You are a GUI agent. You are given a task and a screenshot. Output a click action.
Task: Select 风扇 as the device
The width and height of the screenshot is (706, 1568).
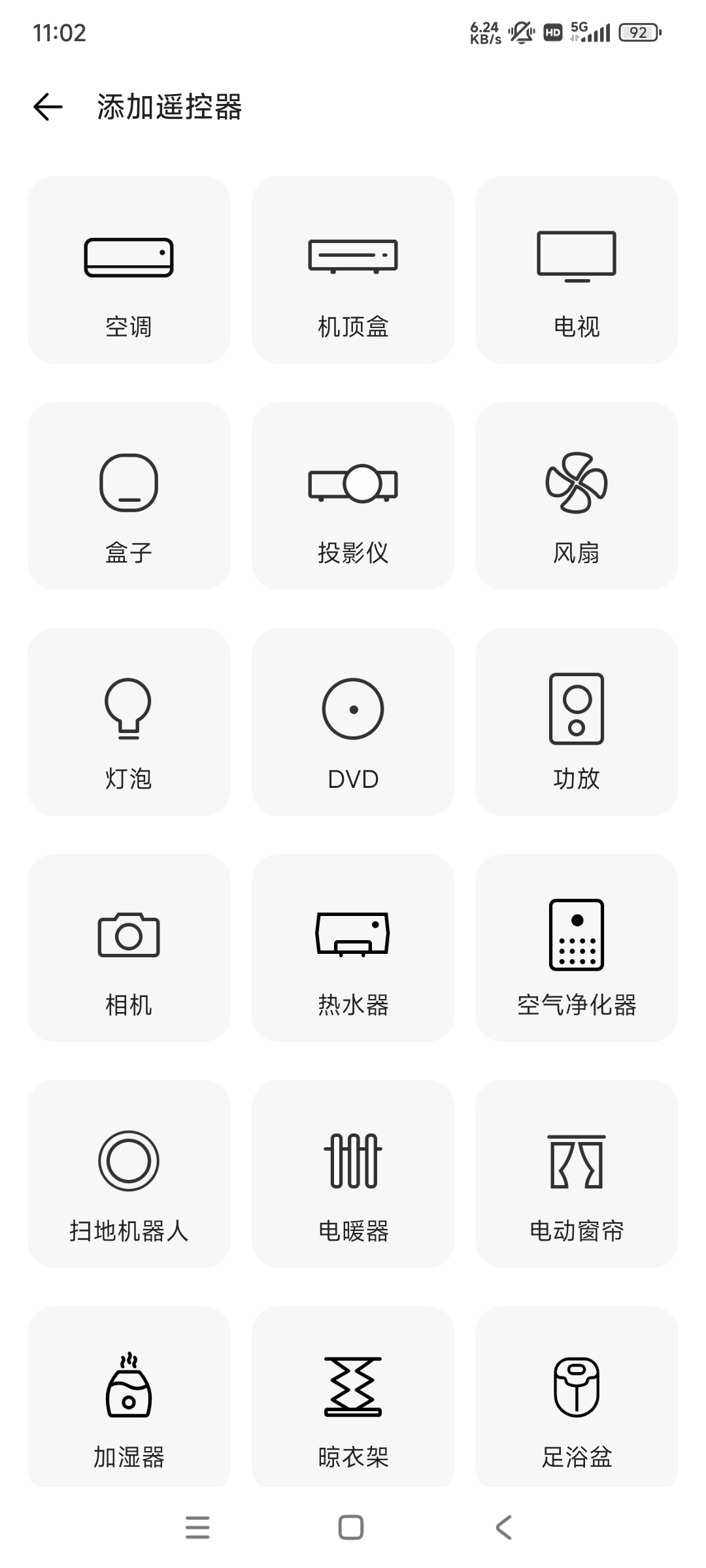[577, 496]
